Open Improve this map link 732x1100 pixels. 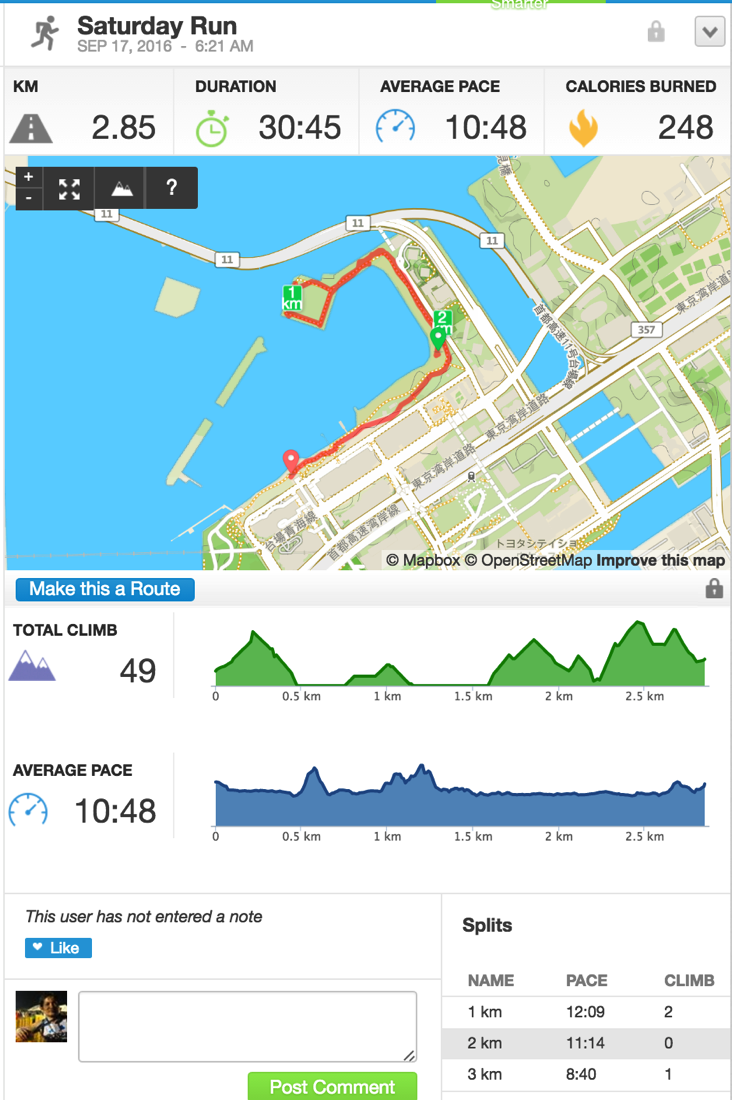[659, 560]
